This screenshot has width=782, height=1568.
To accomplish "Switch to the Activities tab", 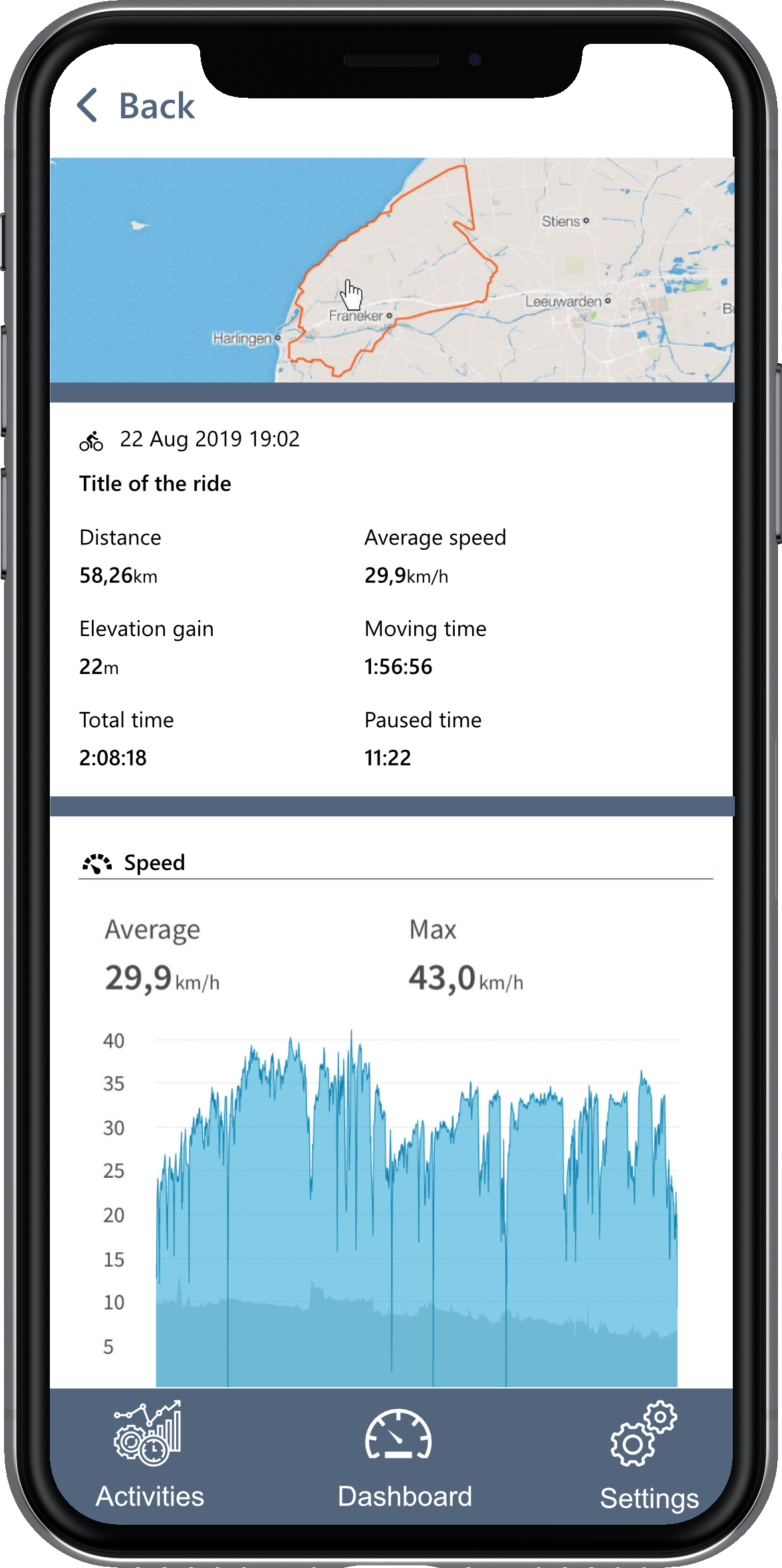I will [x=150, y=1456].
